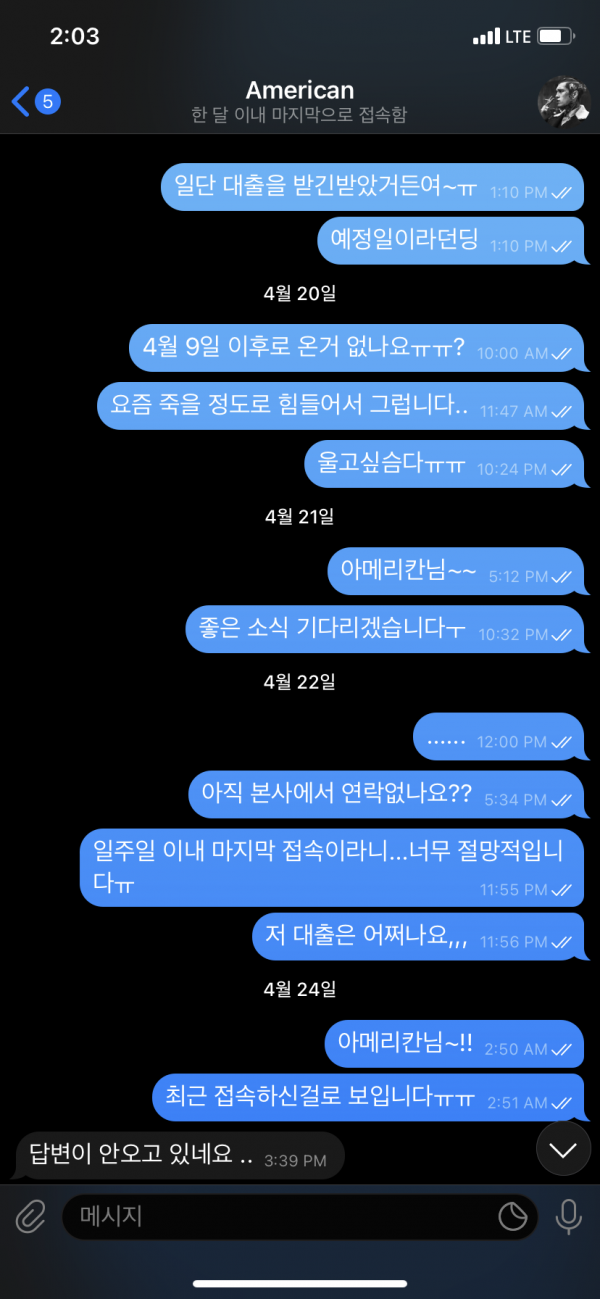Open the sticker panel icon
This screenshot has height=1299, width=600.
click(513, 1216)
